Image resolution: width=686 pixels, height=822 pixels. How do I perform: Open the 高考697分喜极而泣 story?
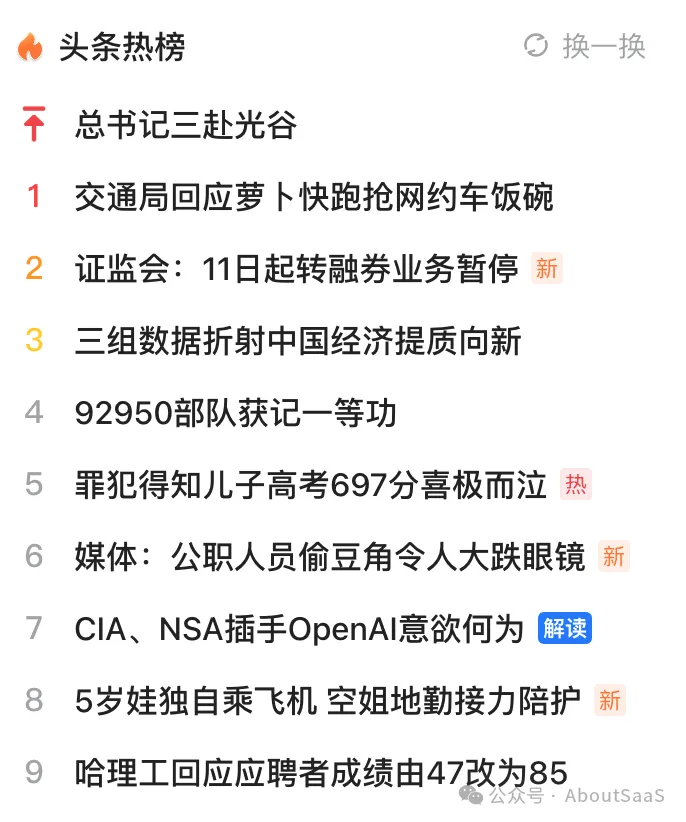(x=310, y=485)
